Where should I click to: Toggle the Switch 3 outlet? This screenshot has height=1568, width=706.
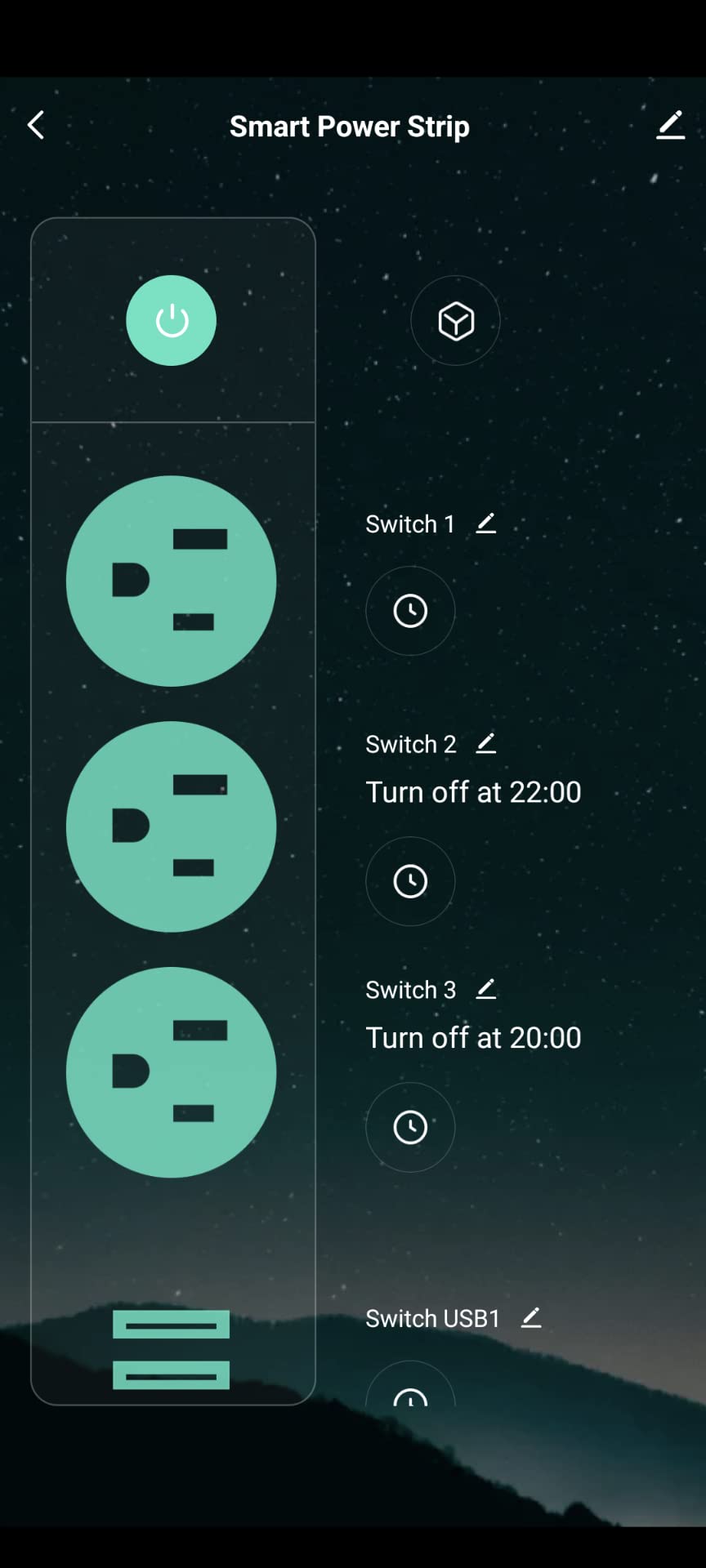tap(171, 1072)
